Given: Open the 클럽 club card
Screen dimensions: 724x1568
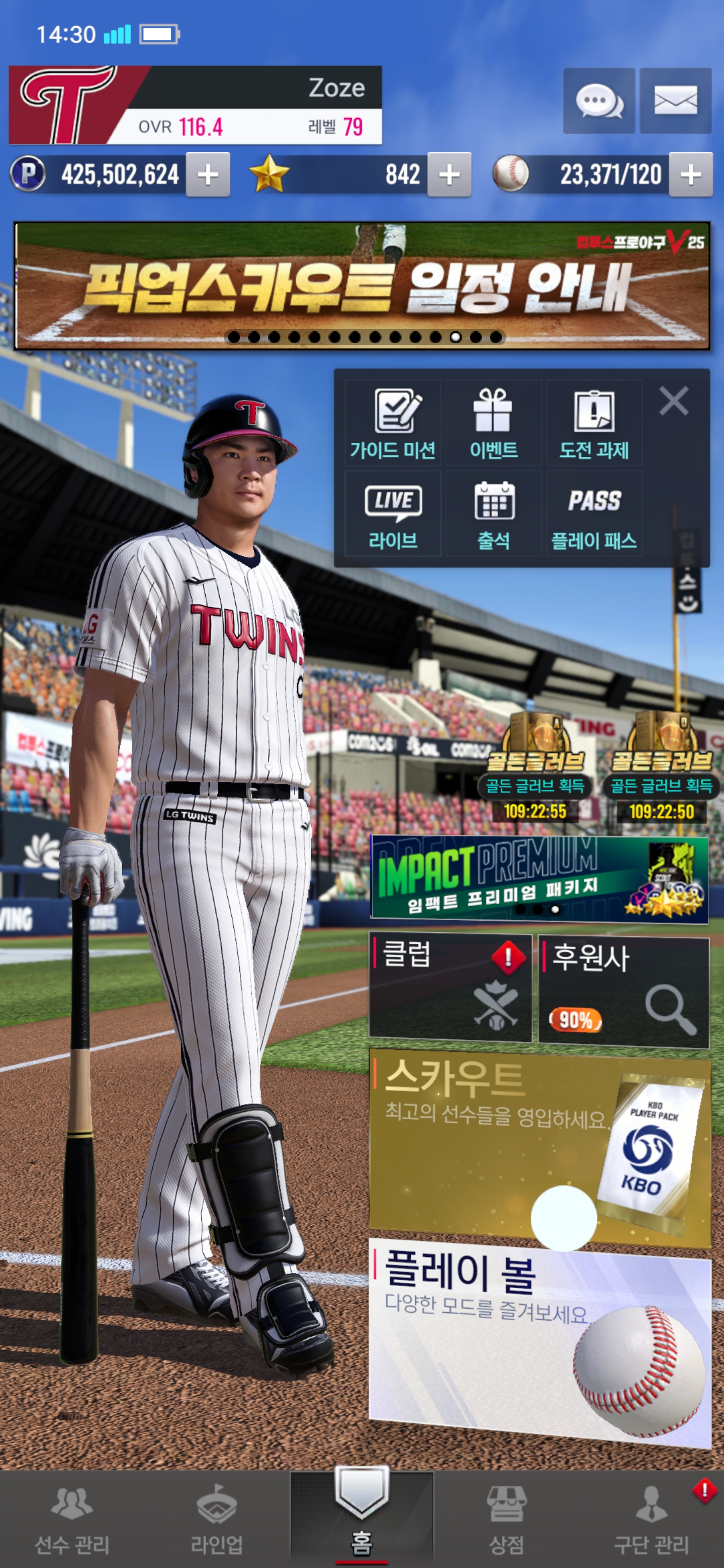Looking at the screenshot, I should pos(450,988).
